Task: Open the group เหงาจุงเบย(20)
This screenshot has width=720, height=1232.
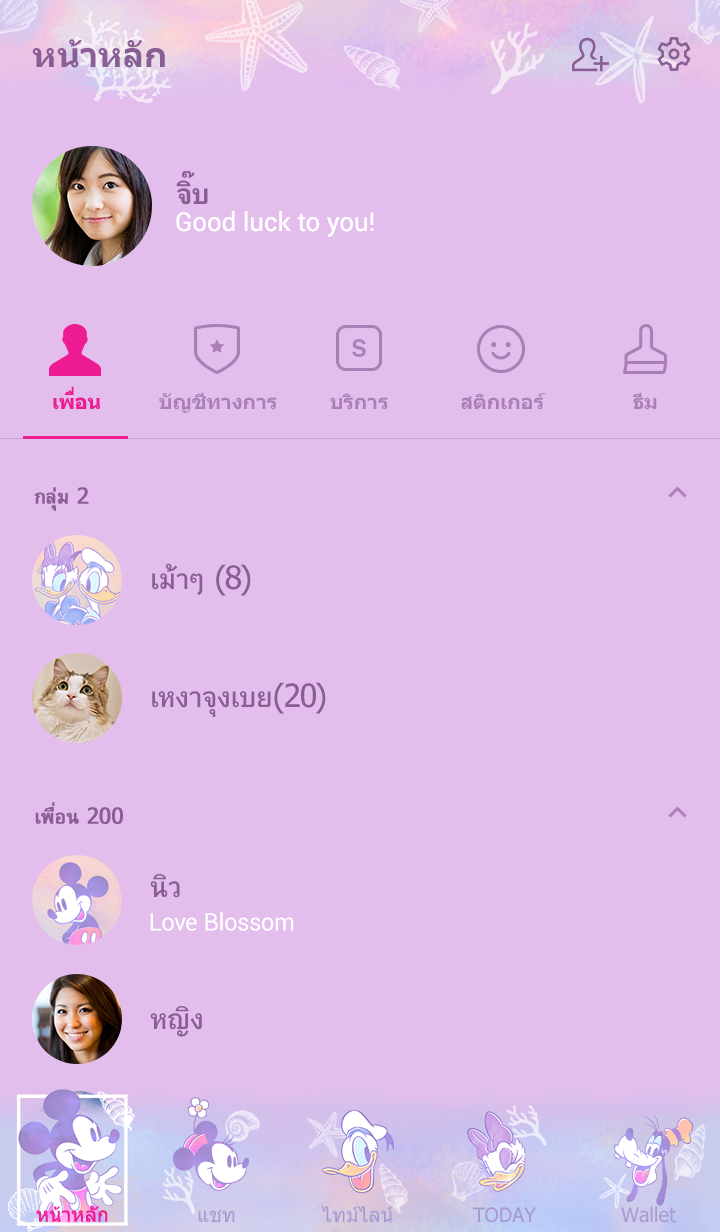Action: click(238, 698)
